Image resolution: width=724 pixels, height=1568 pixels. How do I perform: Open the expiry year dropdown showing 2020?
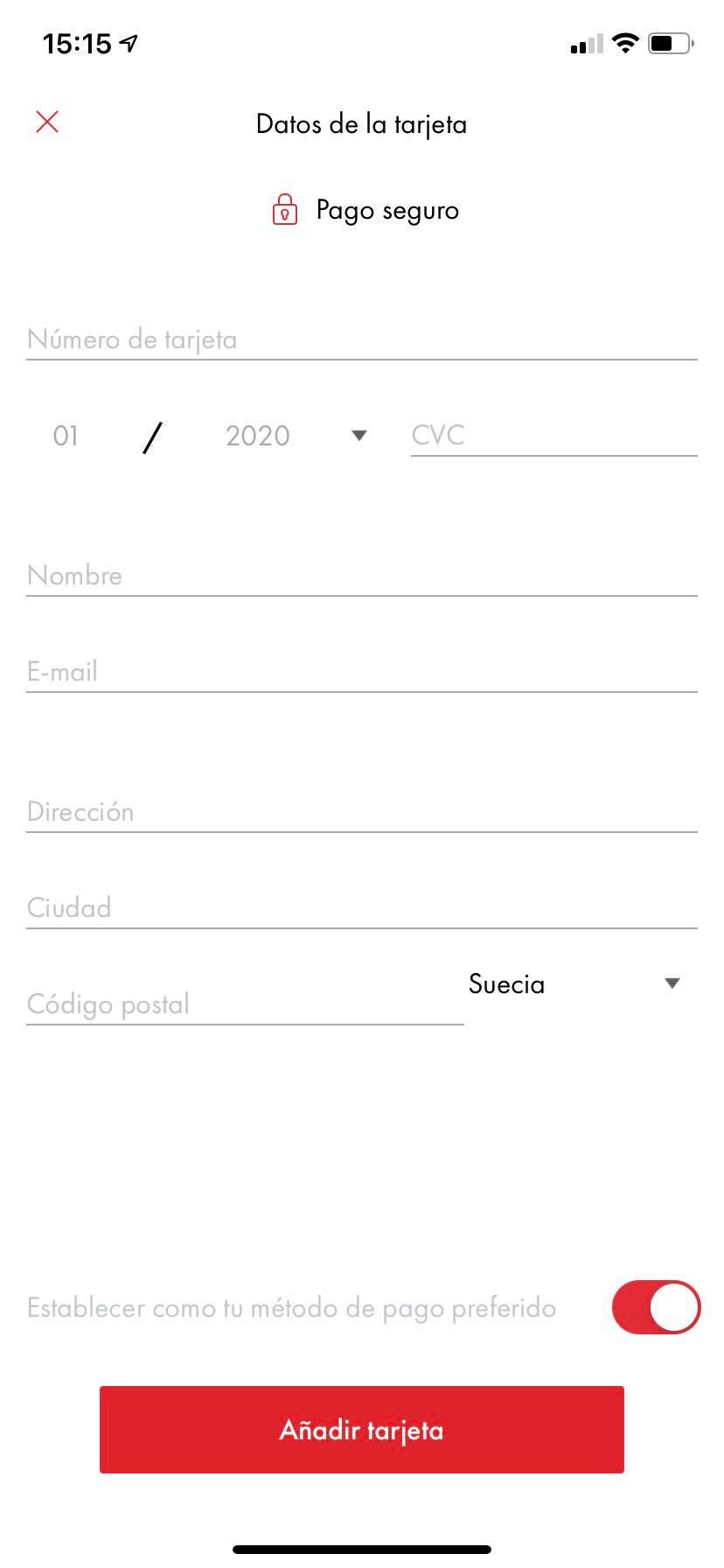tap(294, 436)
